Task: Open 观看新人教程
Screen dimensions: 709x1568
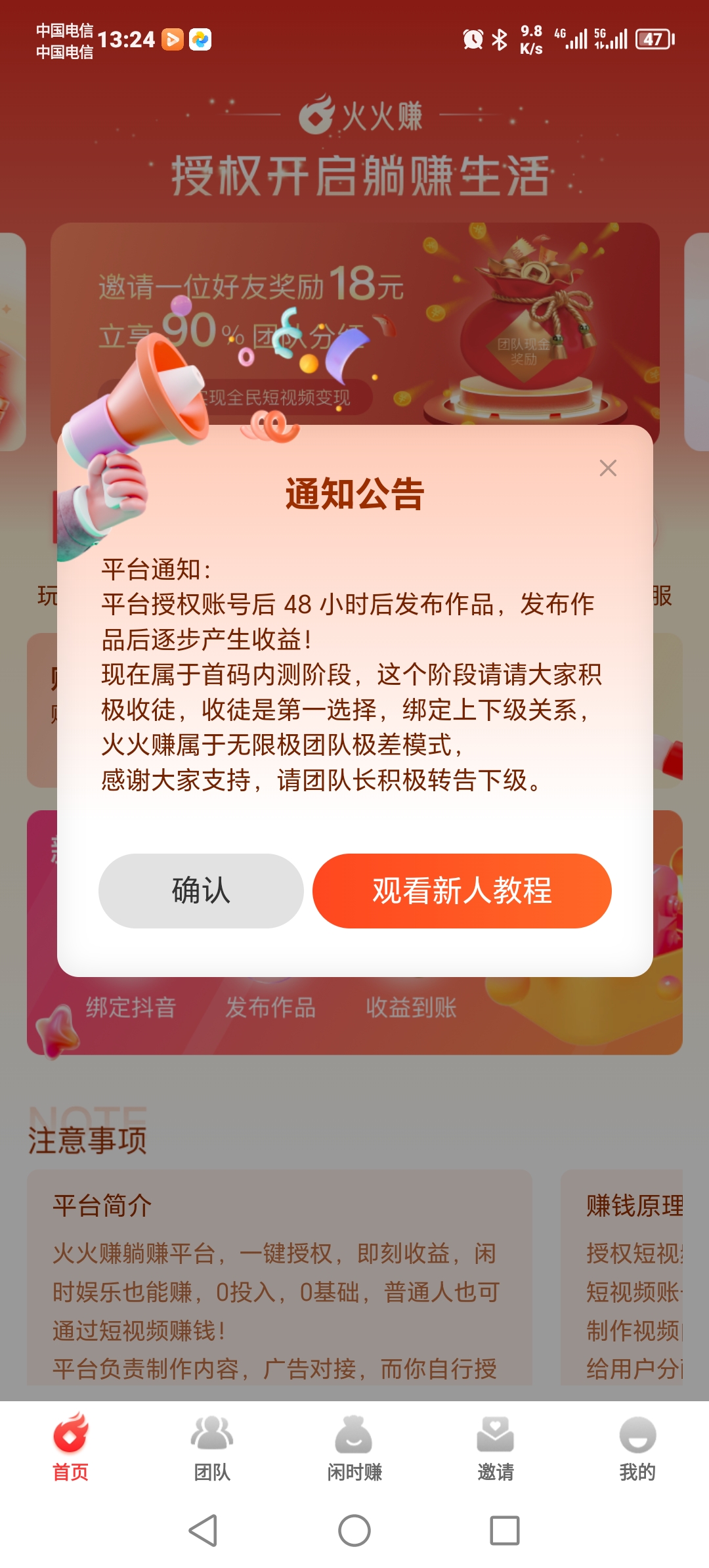Action: click(x=462, y=890)
